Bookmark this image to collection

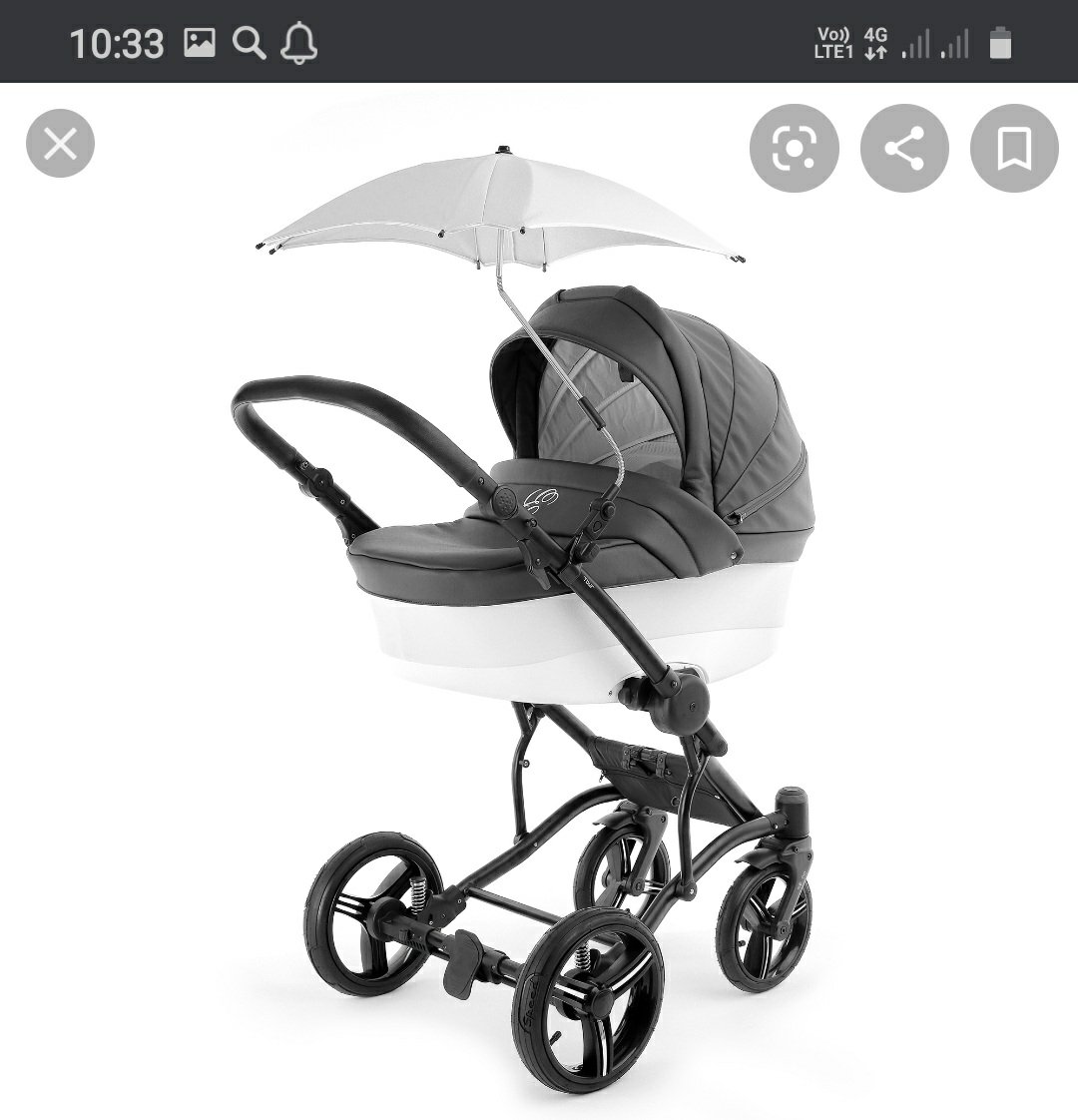[x=1013, y=149]
